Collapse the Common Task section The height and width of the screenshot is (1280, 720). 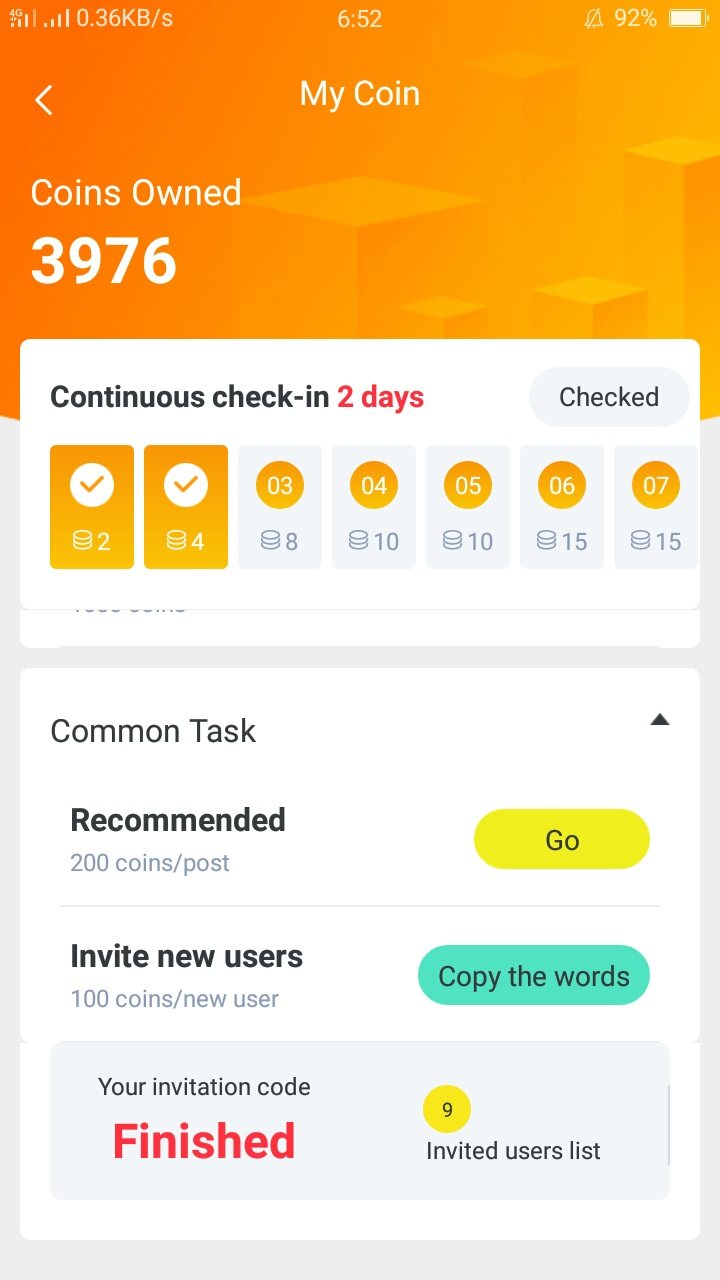pos(659,720)
